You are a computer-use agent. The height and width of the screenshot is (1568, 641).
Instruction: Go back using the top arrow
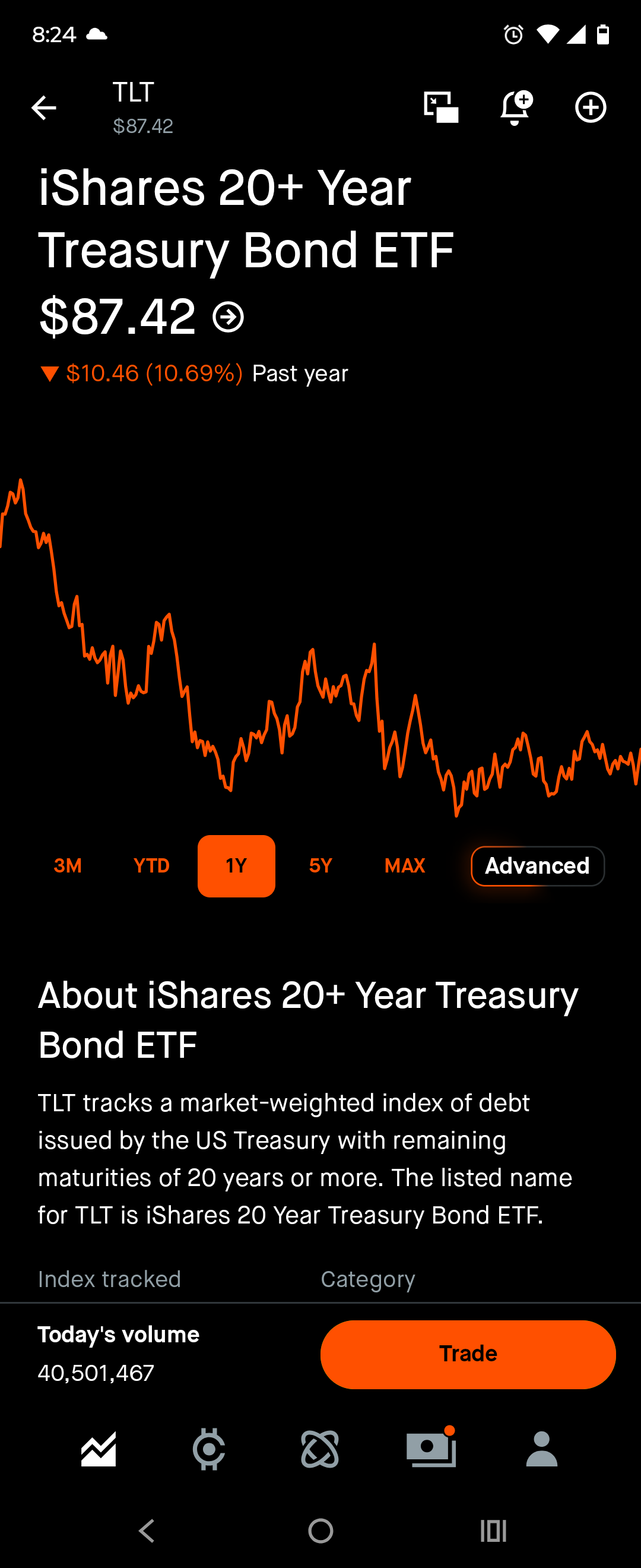pyautogui.click(x=44, y=108)
